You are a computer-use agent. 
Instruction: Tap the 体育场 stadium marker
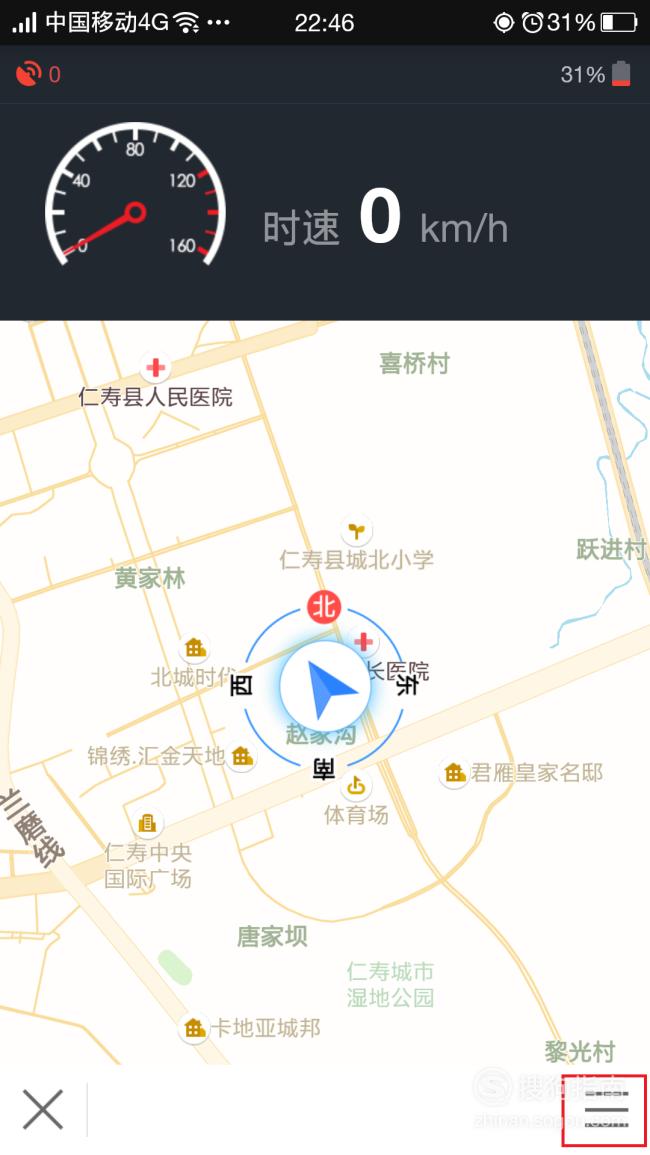click(356, 786)
